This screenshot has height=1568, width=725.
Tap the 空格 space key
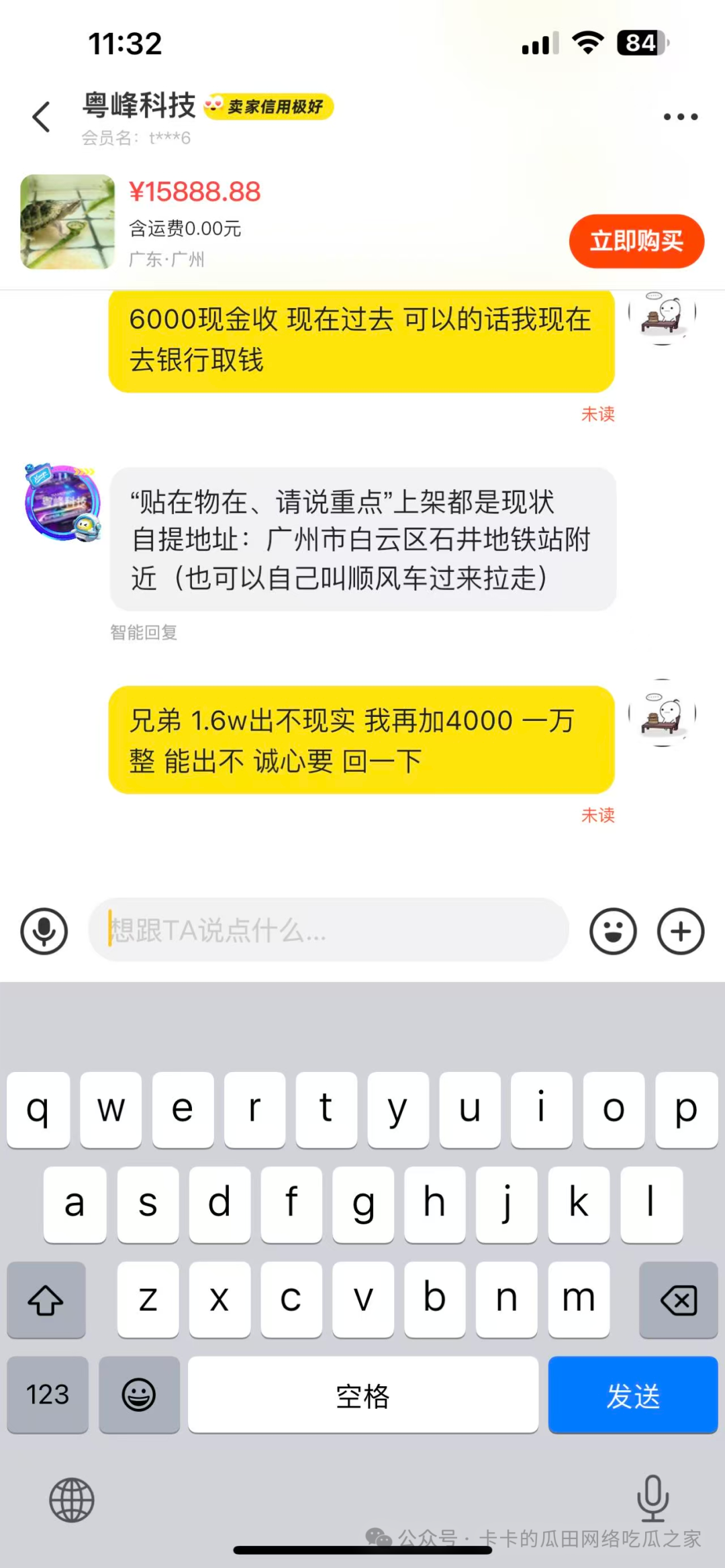[362, 1395]
